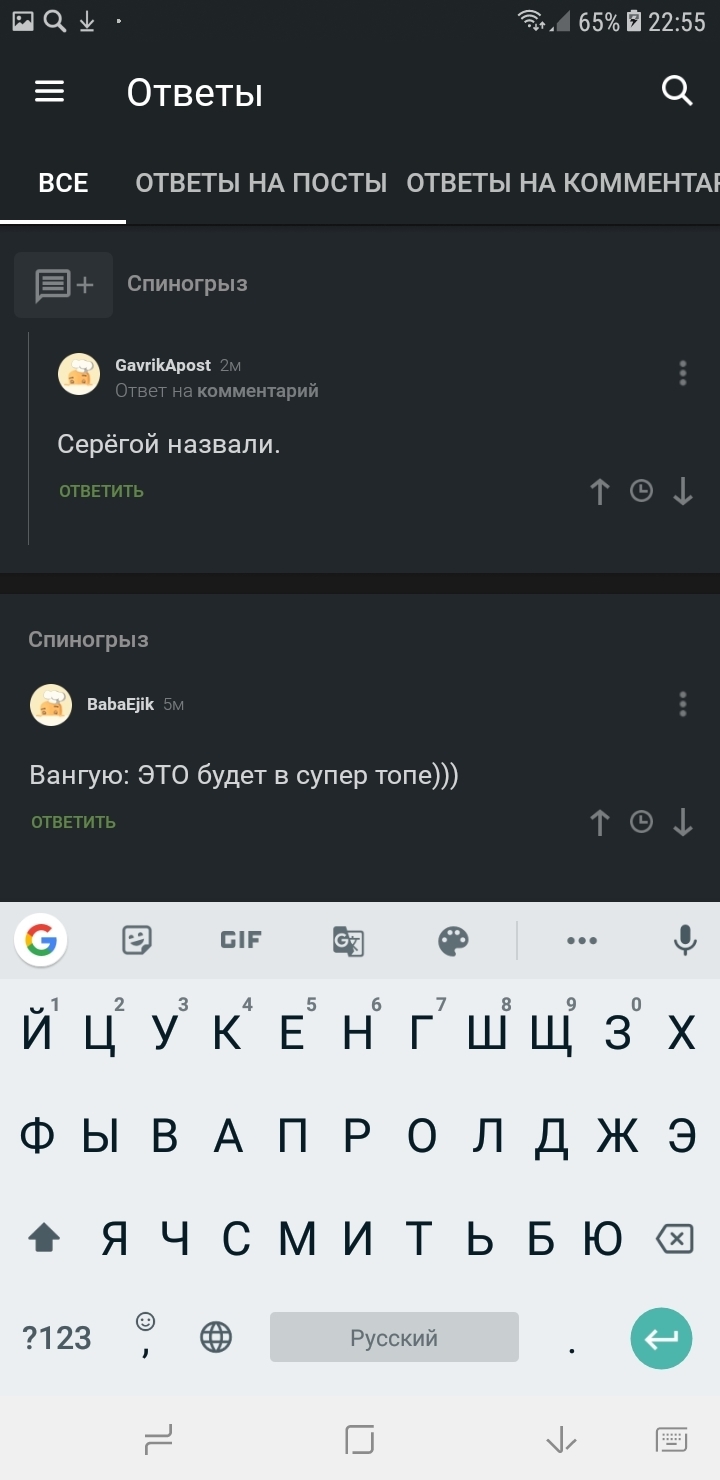Screen dimensions: 720x1480
Task: Switch to the ОТВЕТЫ НА ПОСТЫ tab
Action: pyautogui.click(x=261, y=183)
